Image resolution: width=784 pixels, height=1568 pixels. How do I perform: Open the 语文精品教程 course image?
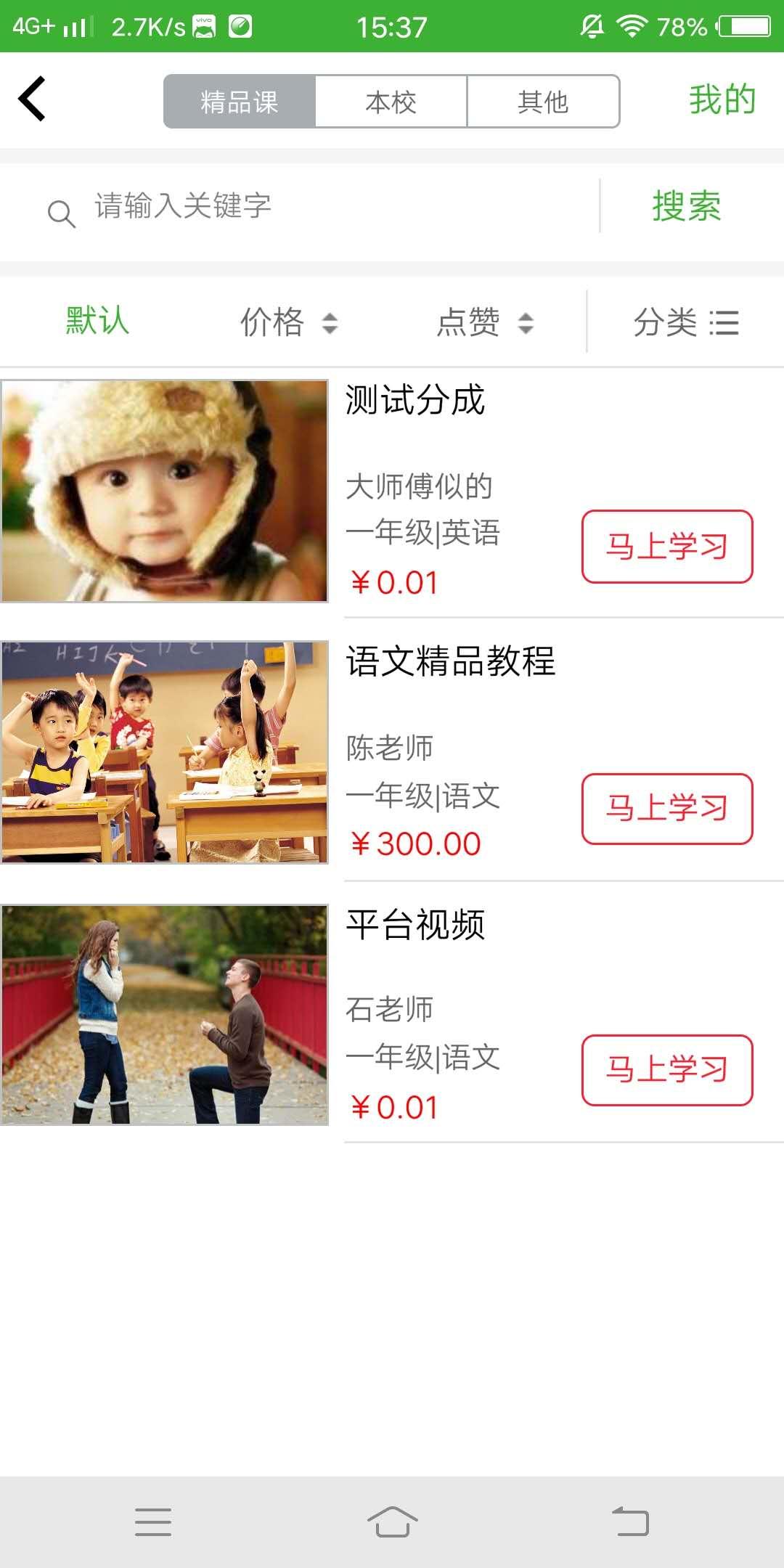[165, 752]
